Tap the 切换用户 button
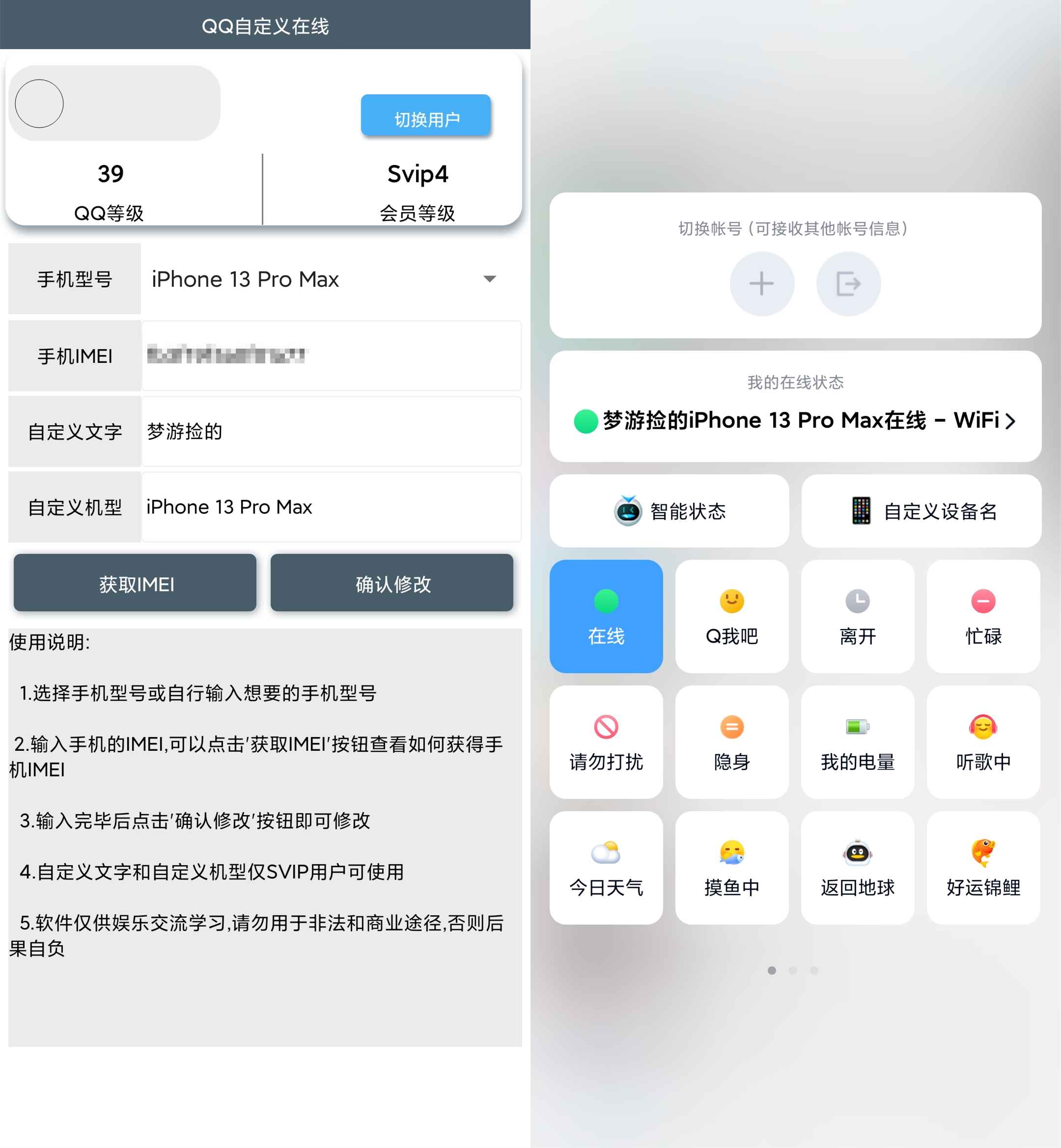The width and height of the screenshot is (1061, 1148). [x=425, y=115]
